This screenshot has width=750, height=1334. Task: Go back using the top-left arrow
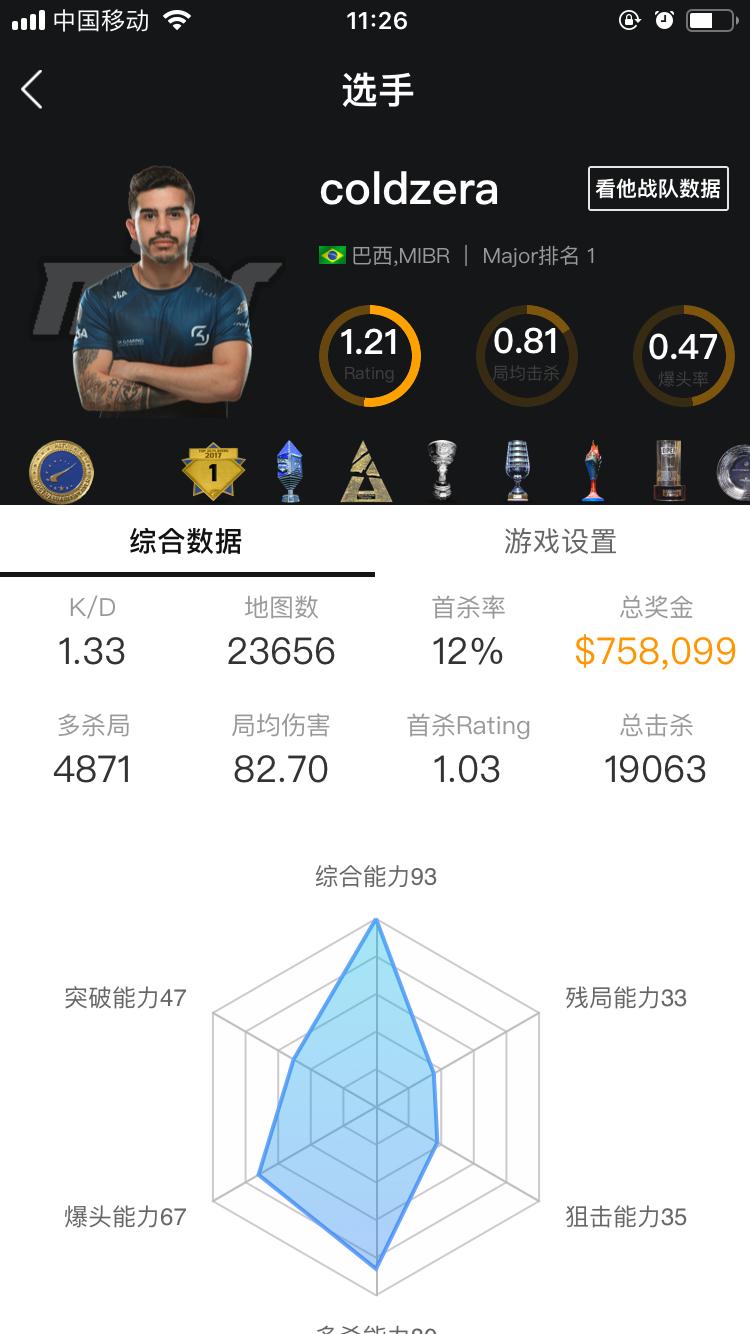32,90
